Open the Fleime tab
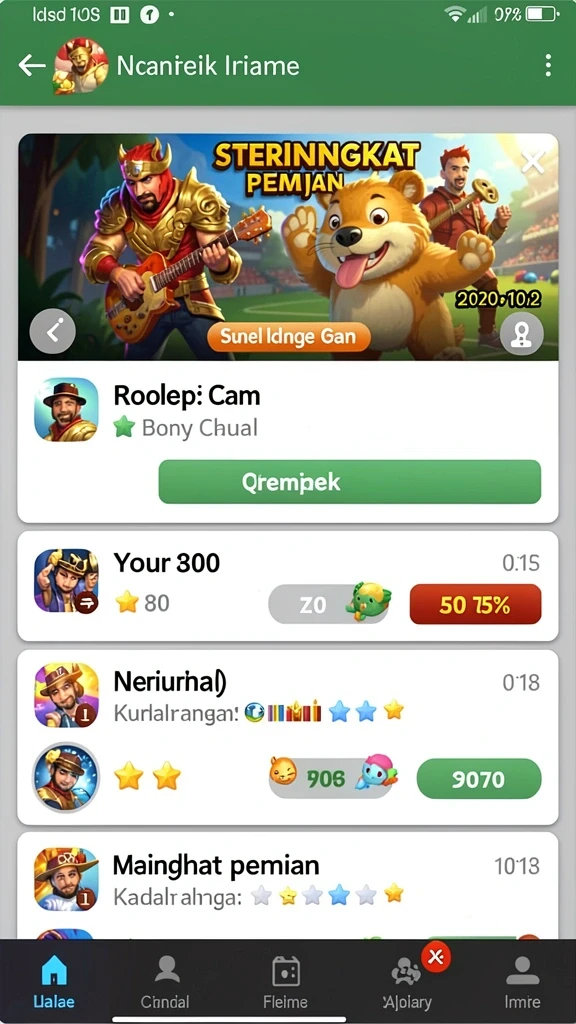 [285, 982]
